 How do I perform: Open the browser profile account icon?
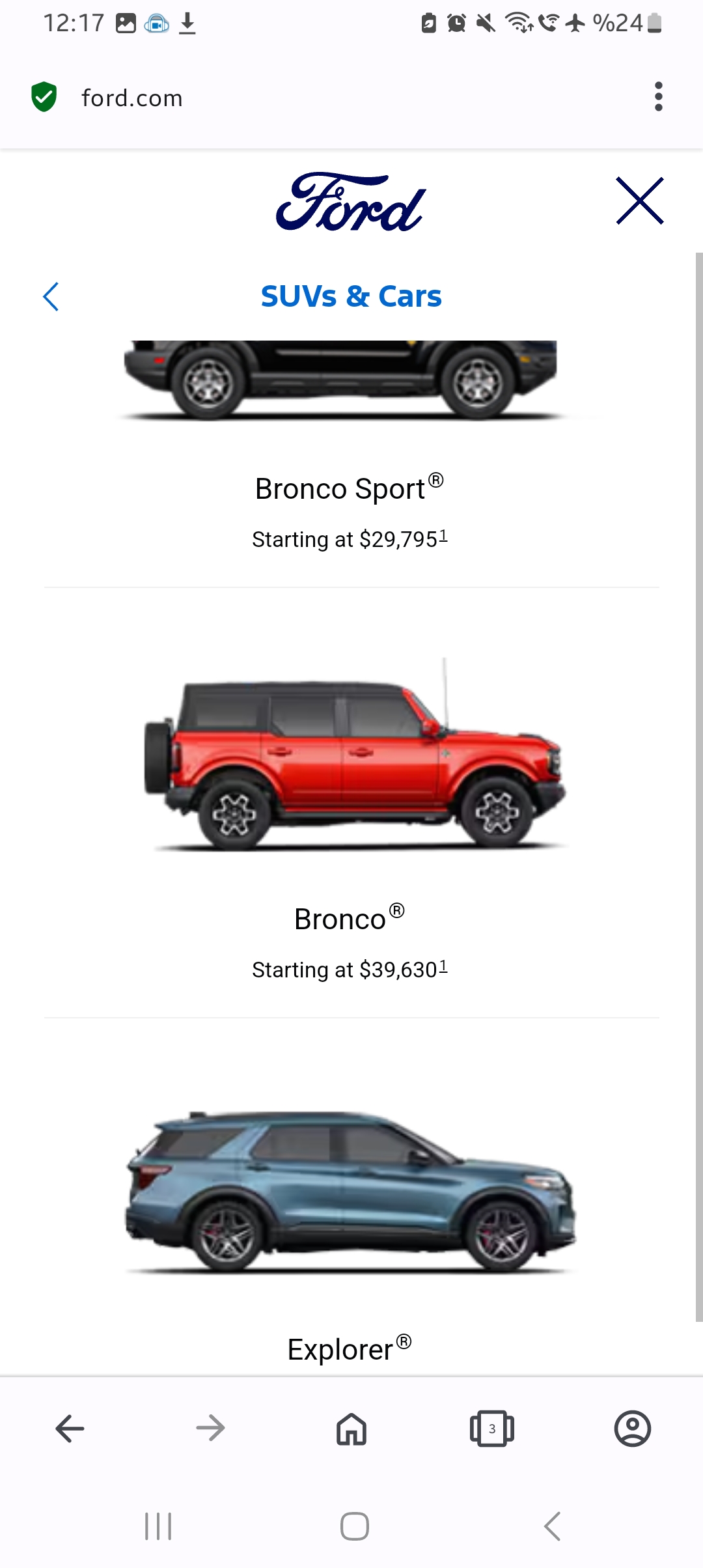coord(632,1429)
